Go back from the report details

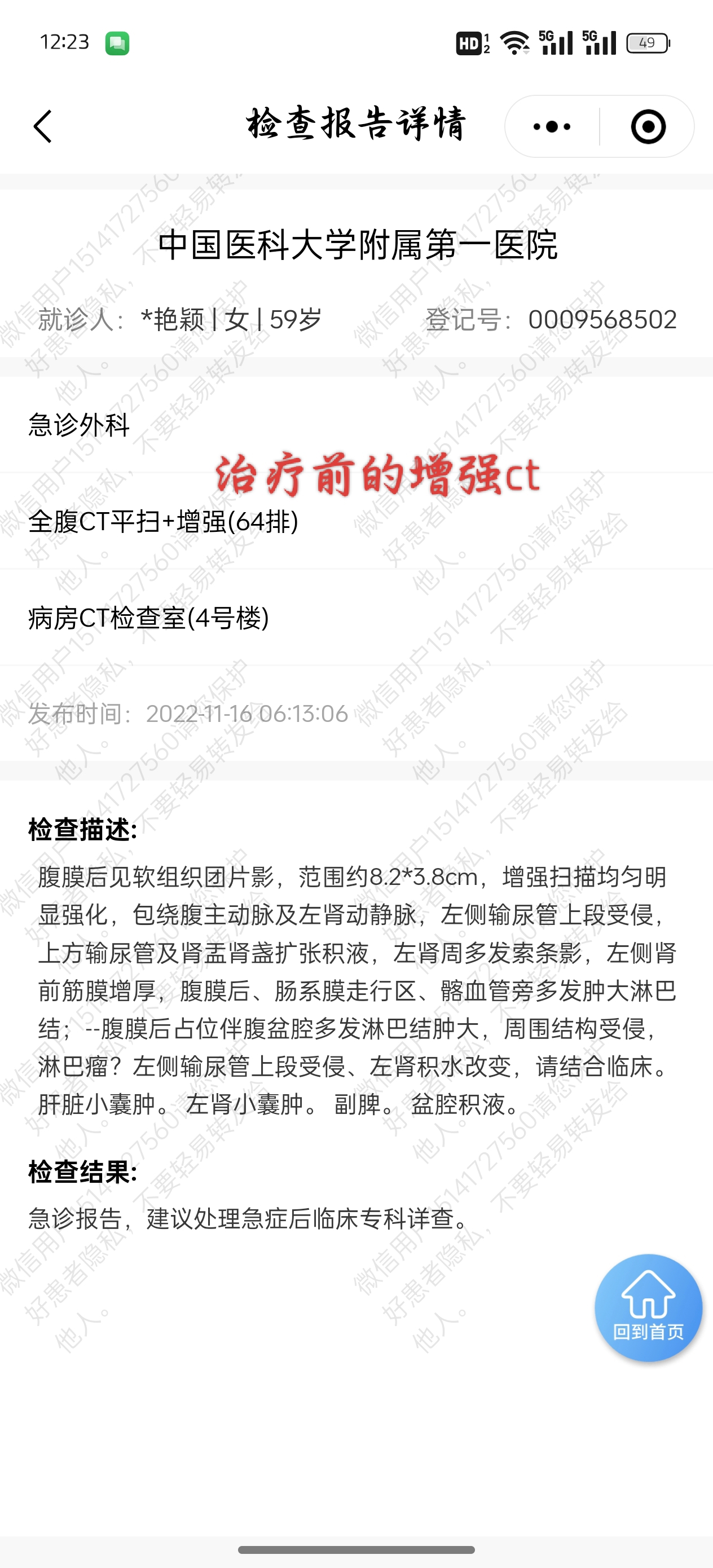click(x=43, y=126)
